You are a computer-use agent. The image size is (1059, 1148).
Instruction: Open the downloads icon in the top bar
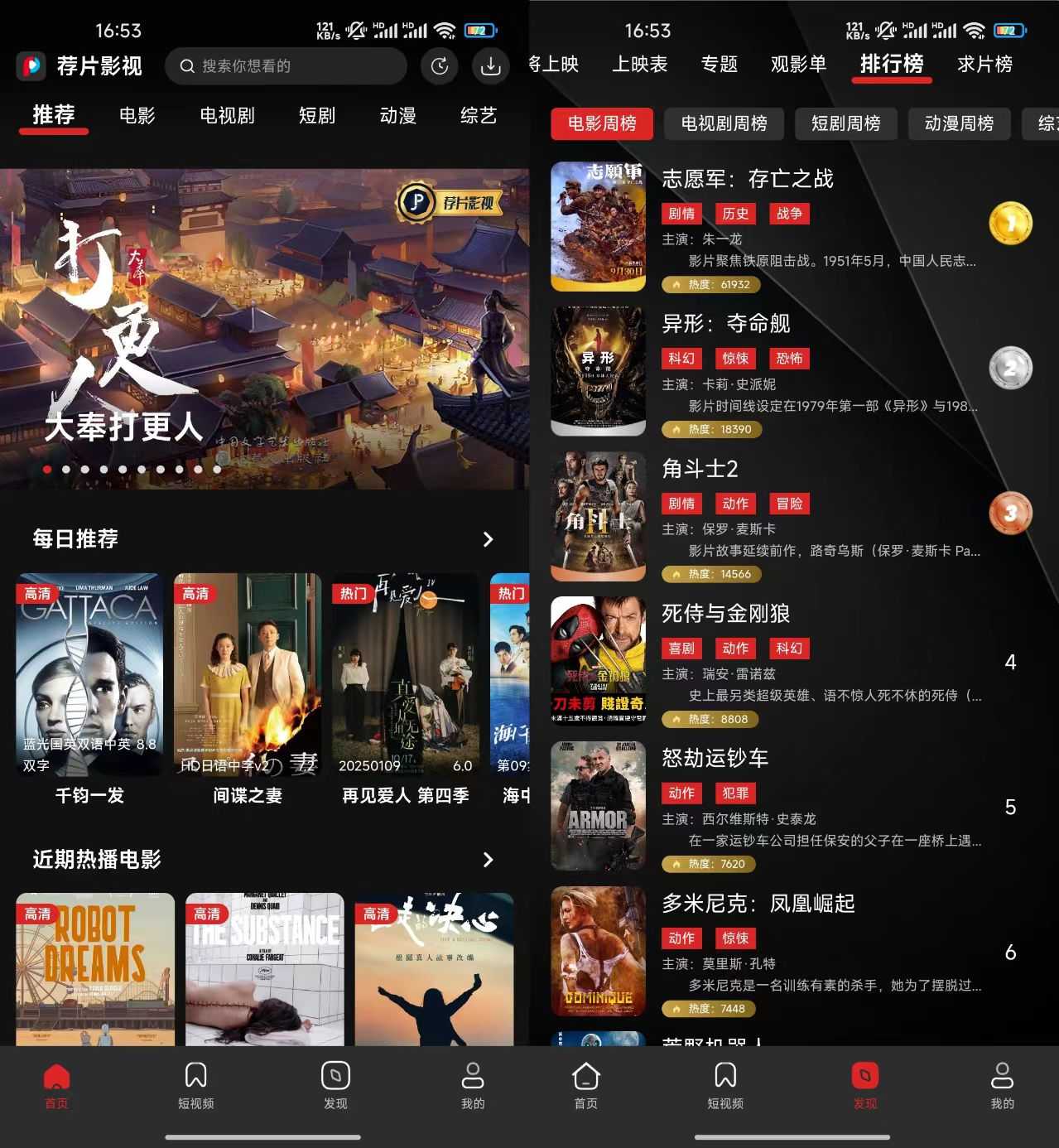490,67
